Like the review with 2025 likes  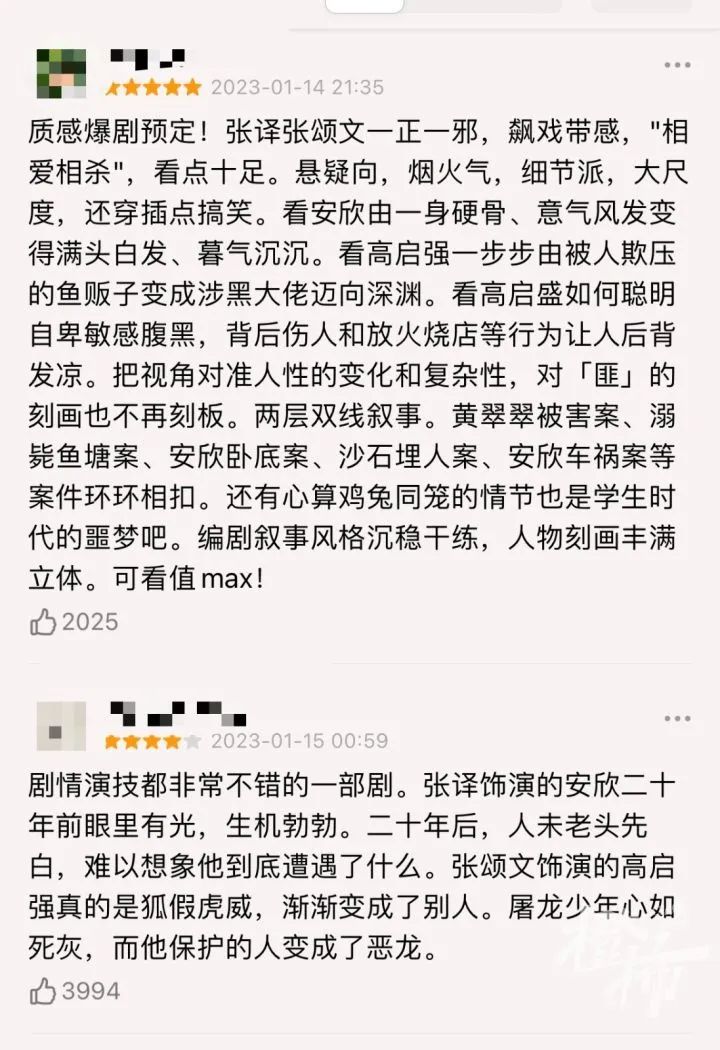coord(44,622)
